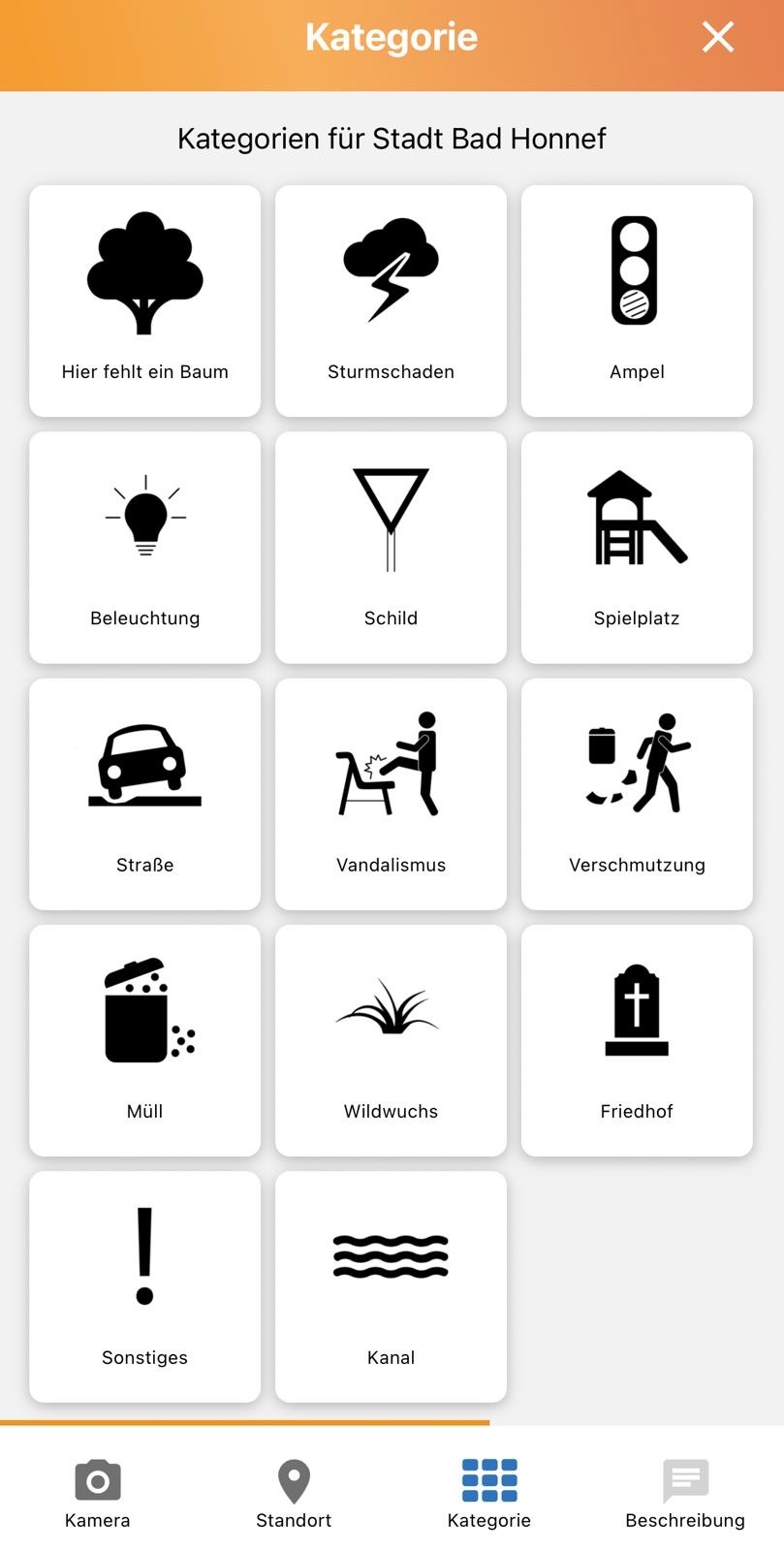This screenshot has width=784, height=1551.
Task: Select the Hier fehlt ein Baum category
Action: [145, 301]
